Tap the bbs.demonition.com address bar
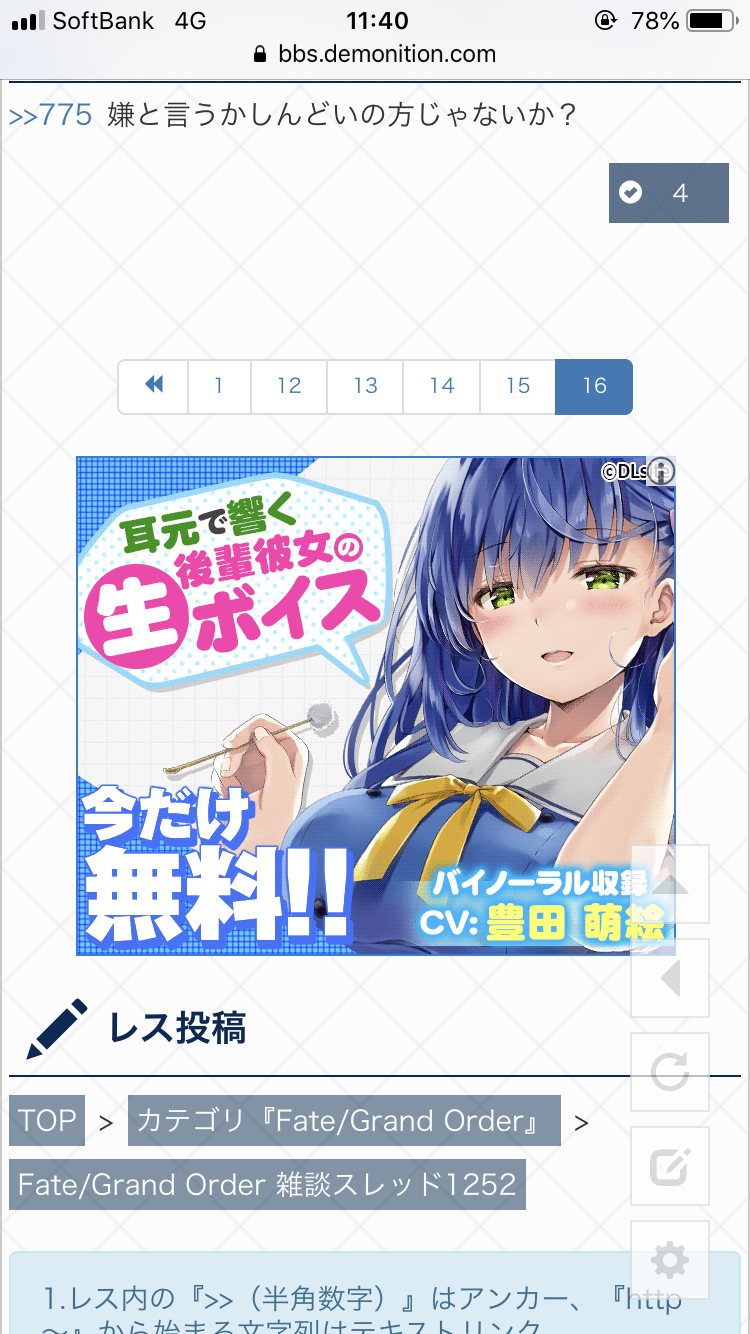Viewport: 750px width, 1334px height. click(x=375, y=54)
